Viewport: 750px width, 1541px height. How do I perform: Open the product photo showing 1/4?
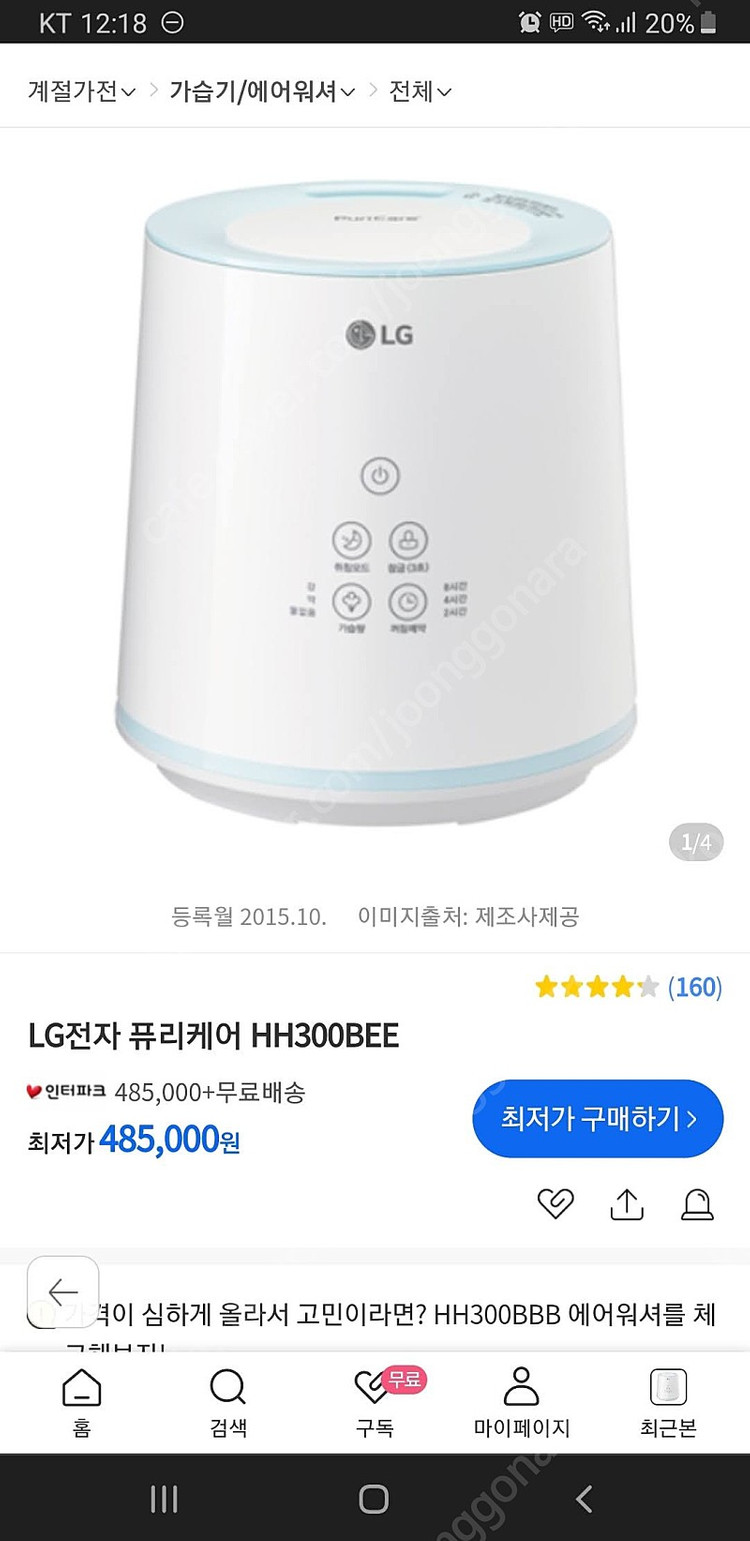coord(375,490)
